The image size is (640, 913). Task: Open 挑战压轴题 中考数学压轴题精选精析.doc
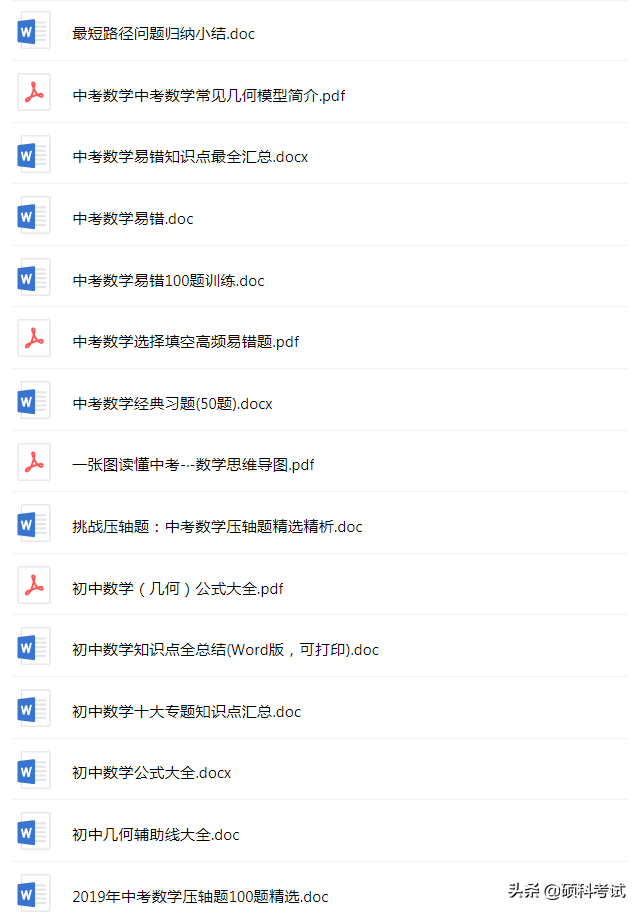(217, 527)
